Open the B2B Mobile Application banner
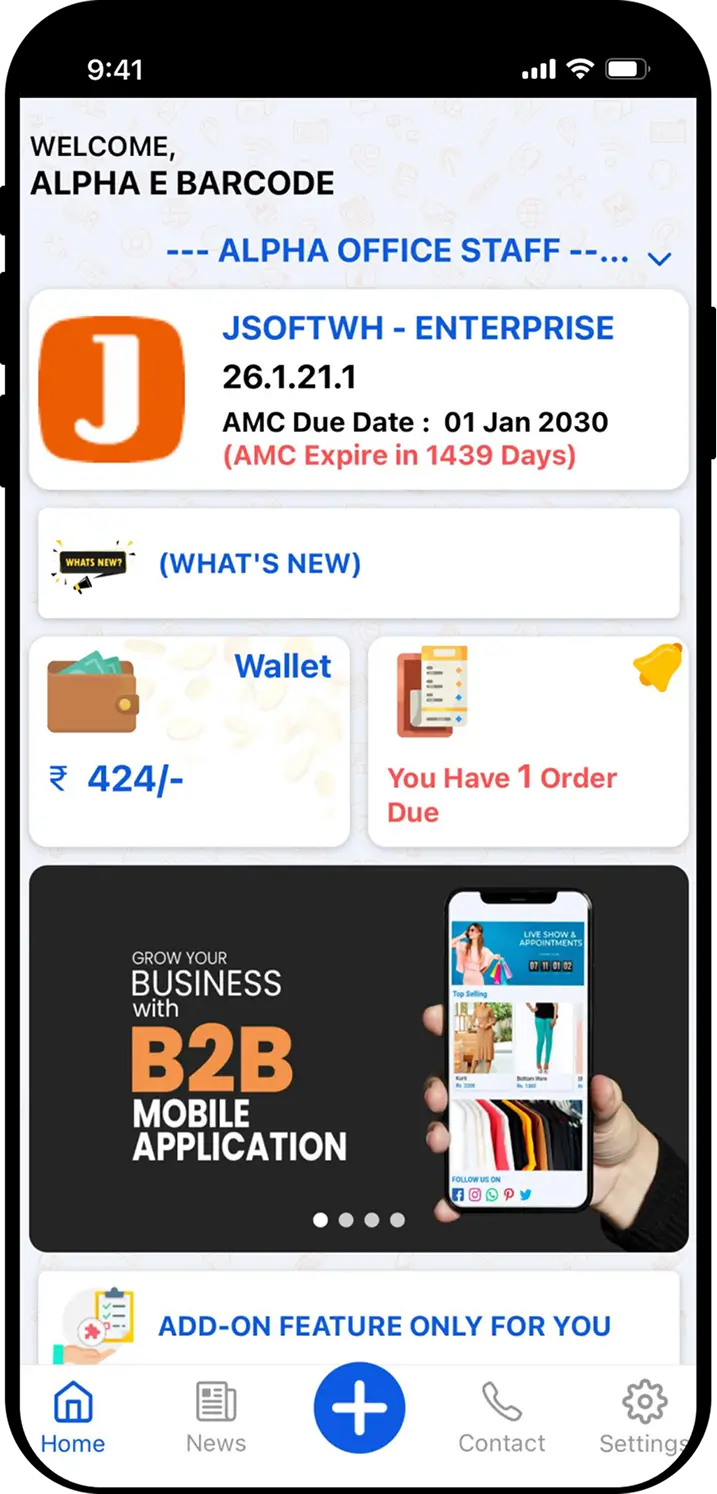717x1494 pixels. 358,1058
